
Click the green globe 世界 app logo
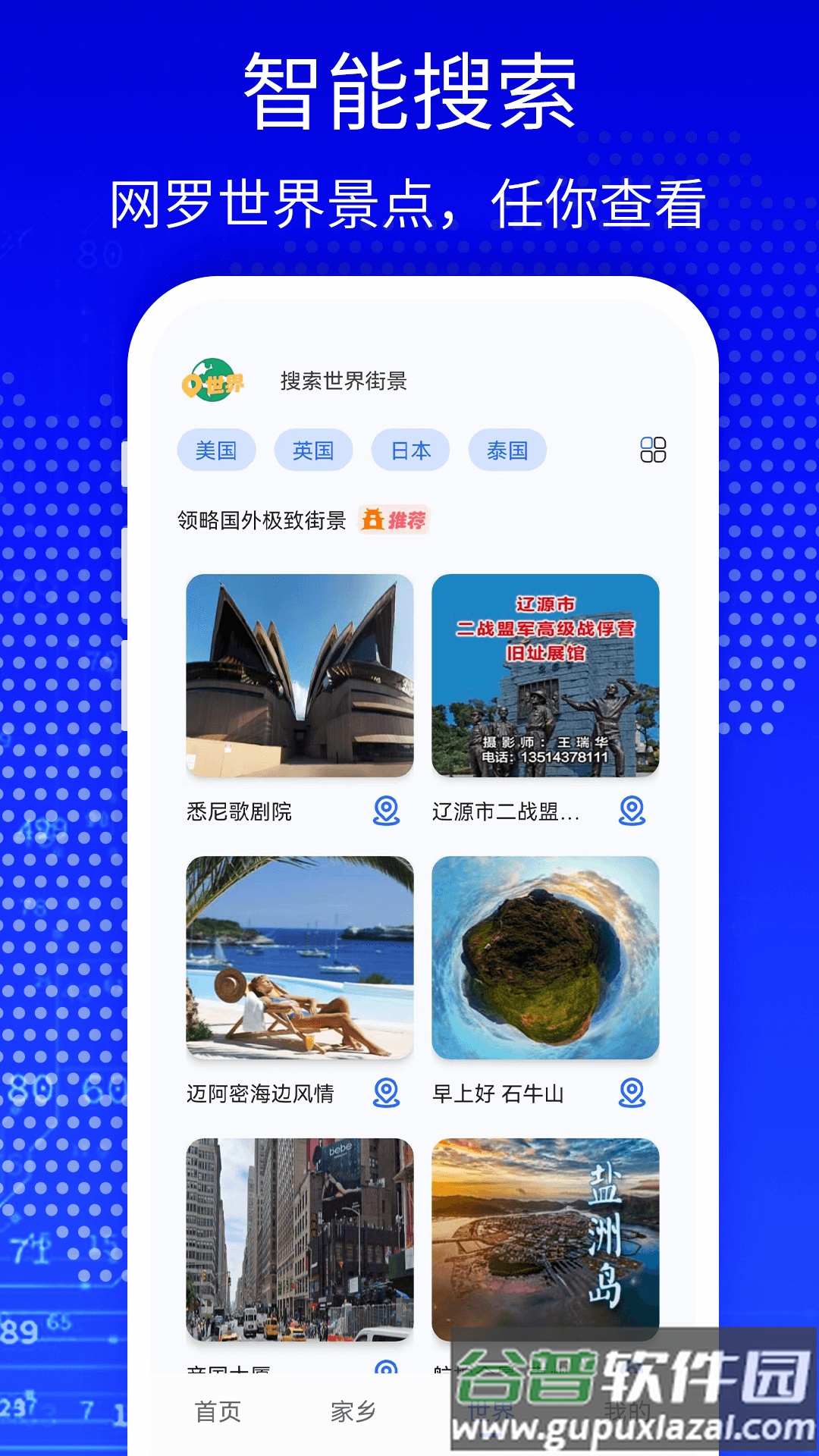(215, 382)
